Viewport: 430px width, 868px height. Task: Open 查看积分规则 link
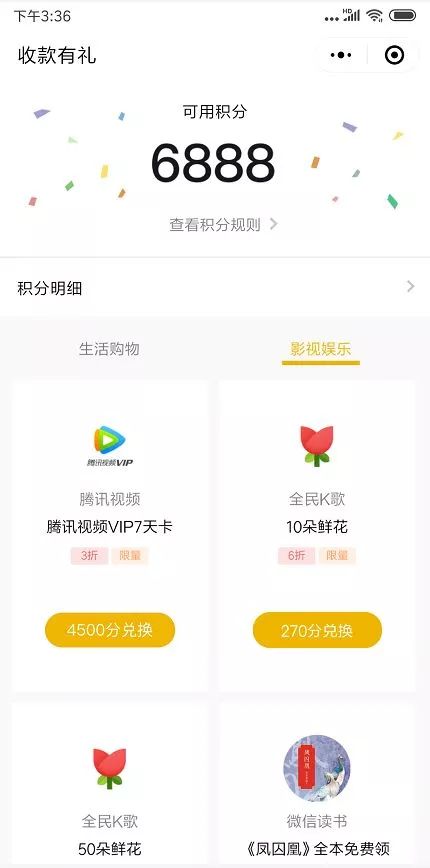(224, 225)
